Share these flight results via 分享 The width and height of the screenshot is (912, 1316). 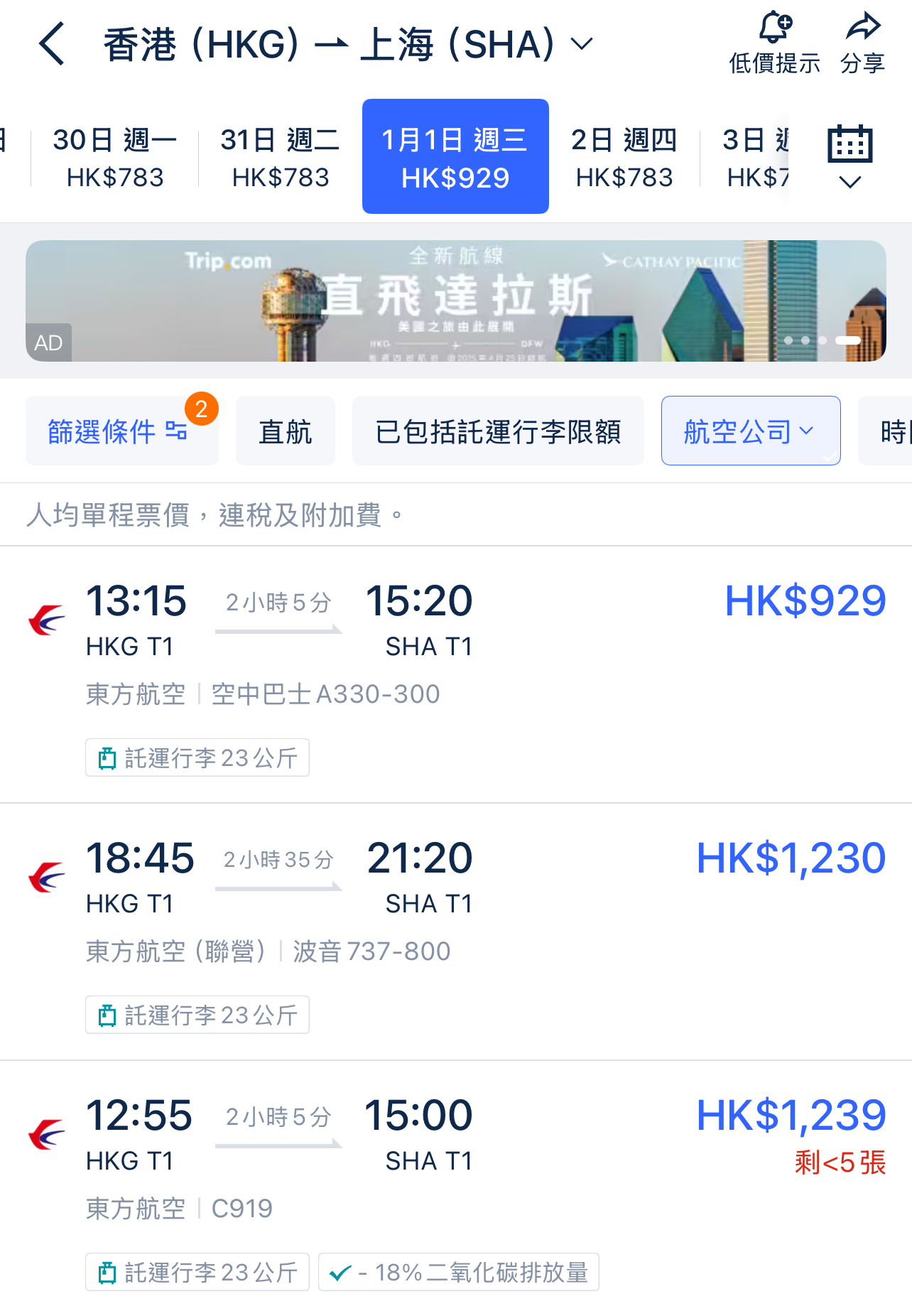862,44
